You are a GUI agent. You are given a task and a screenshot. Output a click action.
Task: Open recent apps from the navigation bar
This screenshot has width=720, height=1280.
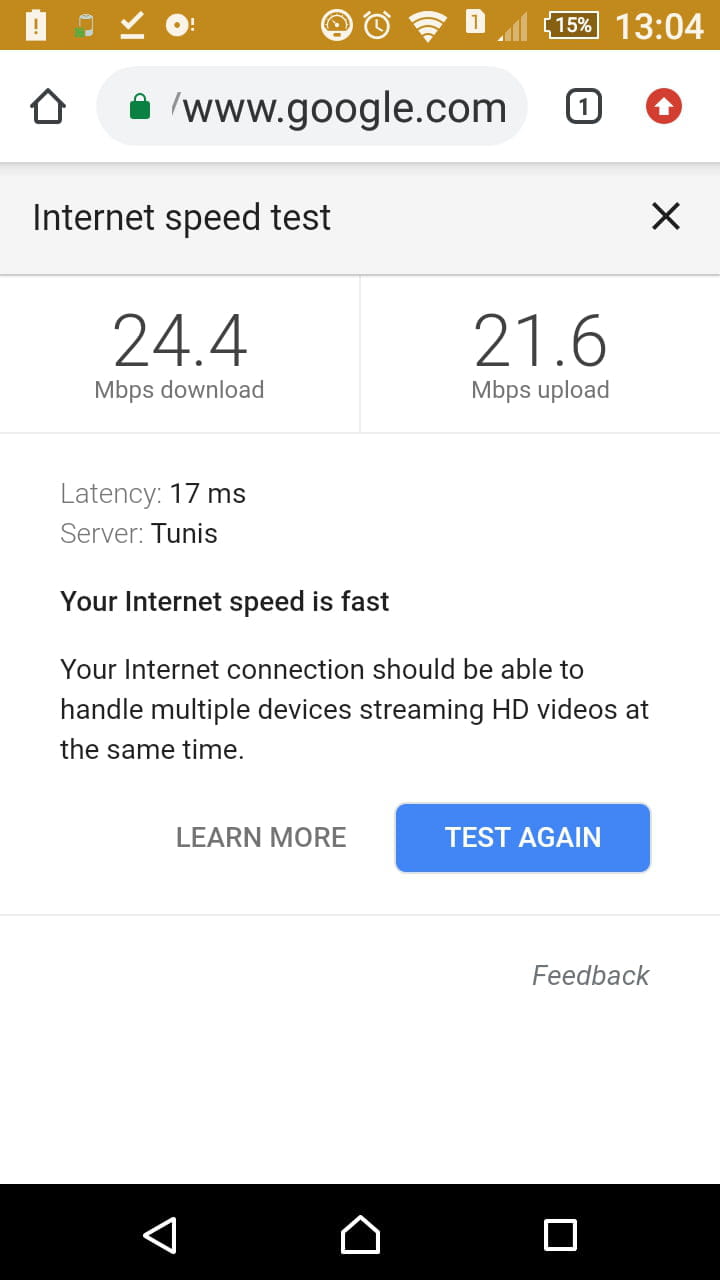pyautogui.click(x=560, y=1235)
